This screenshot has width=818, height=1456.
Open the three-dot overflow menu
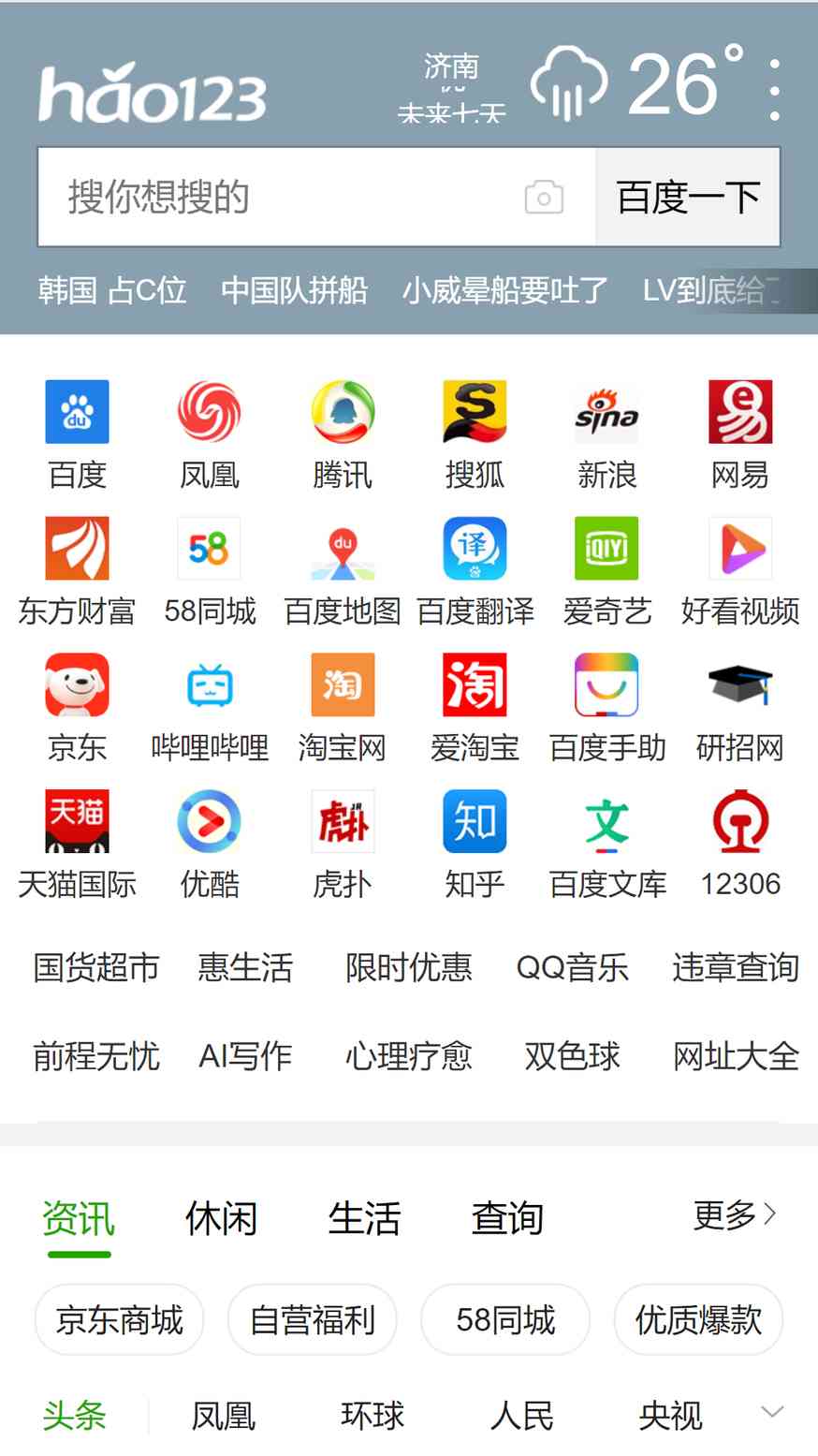pyautogui.click(x=775, y=90)
